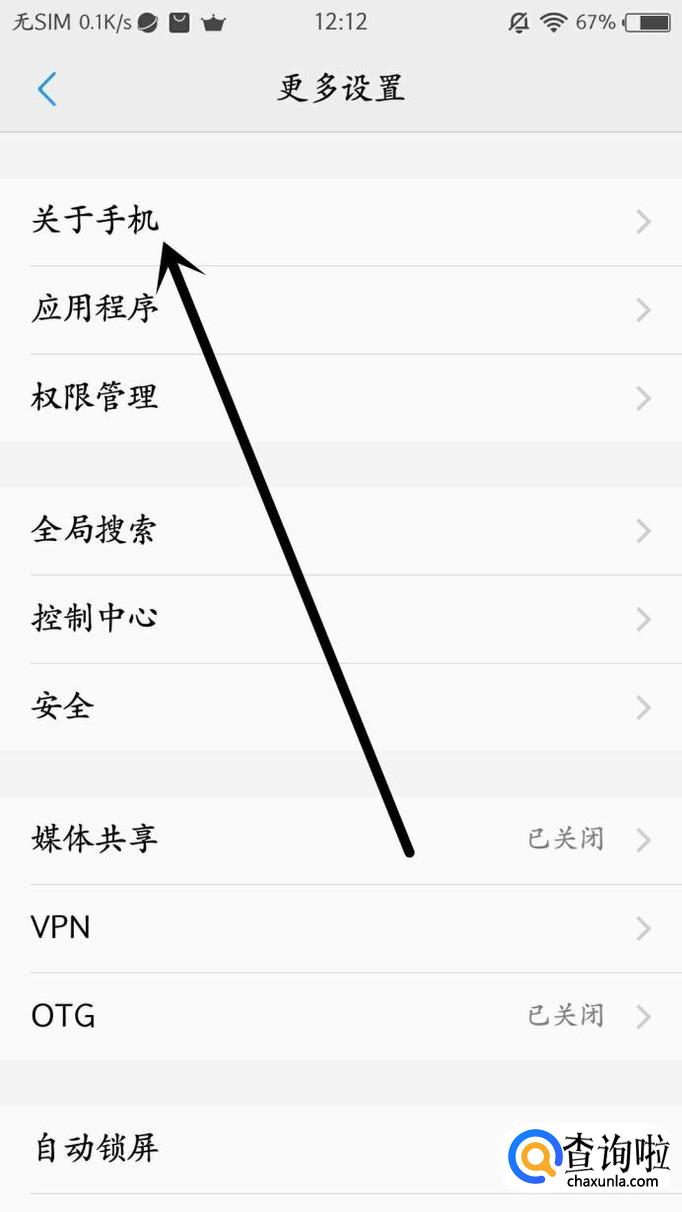Open 安全 settings
The image size is (682, 1212).
(340, 707)
